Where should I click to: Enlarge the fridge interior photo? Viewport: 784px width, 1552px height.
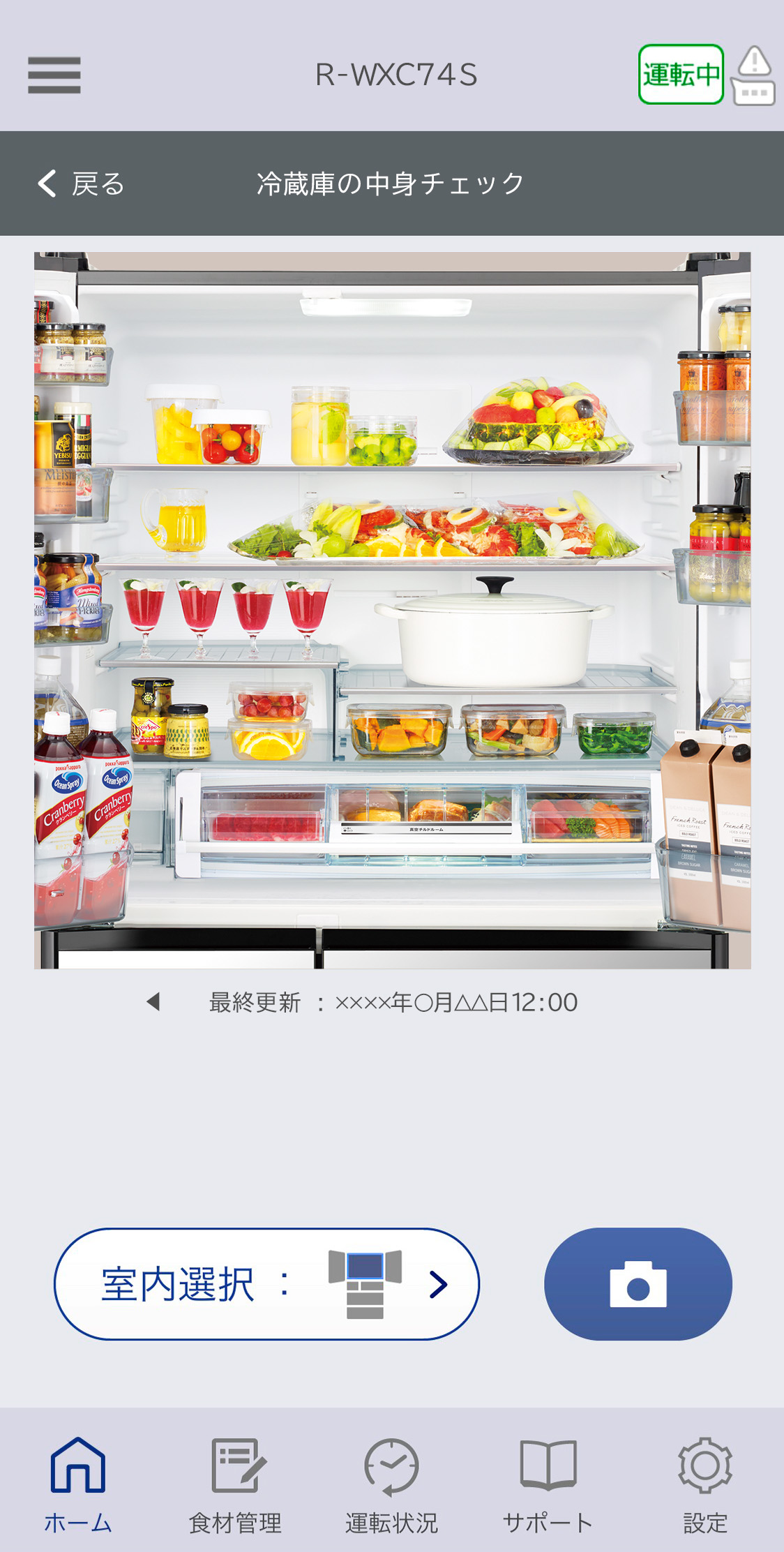392,610
